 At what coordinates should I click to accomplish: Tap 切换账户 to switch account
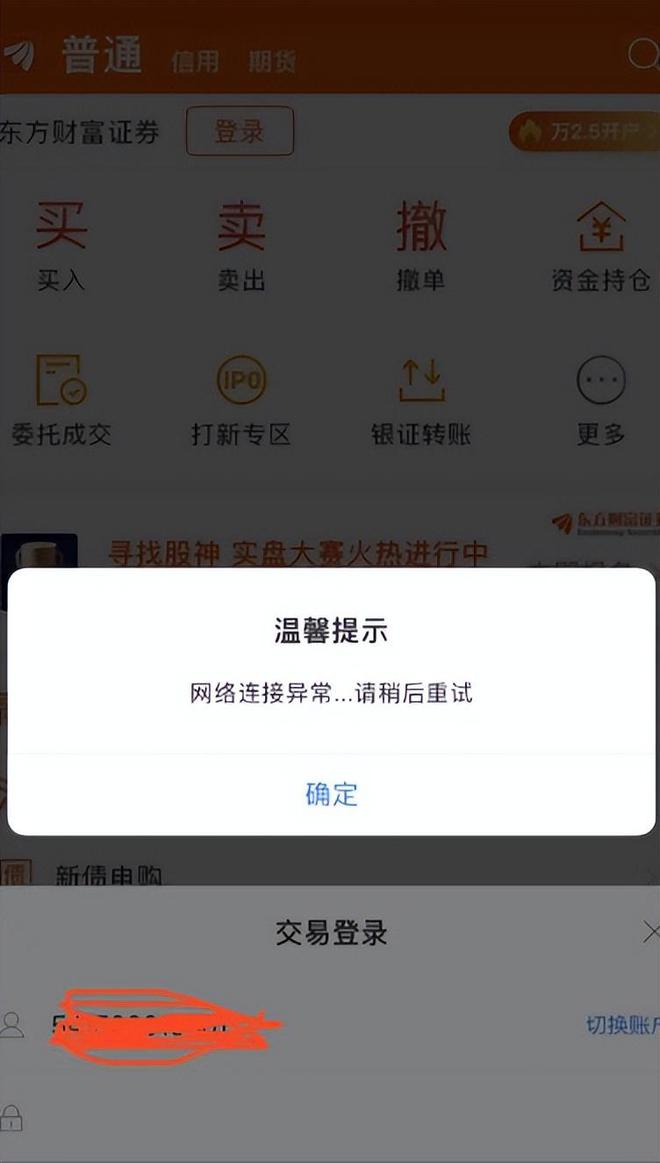622,1025
